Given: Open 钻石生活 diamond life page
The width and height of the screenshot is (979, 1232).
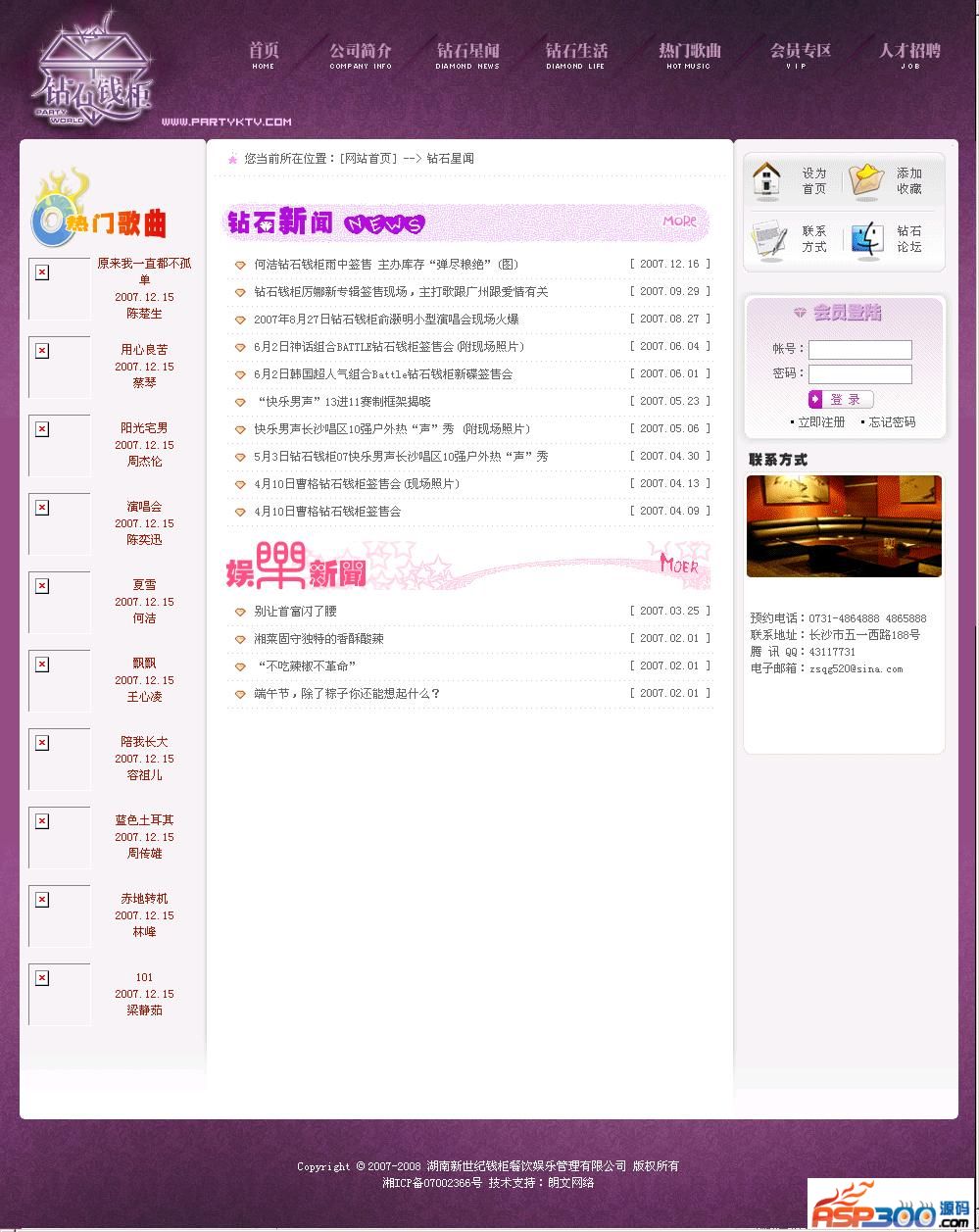Looking at the screenshot, I should point(576,54).
